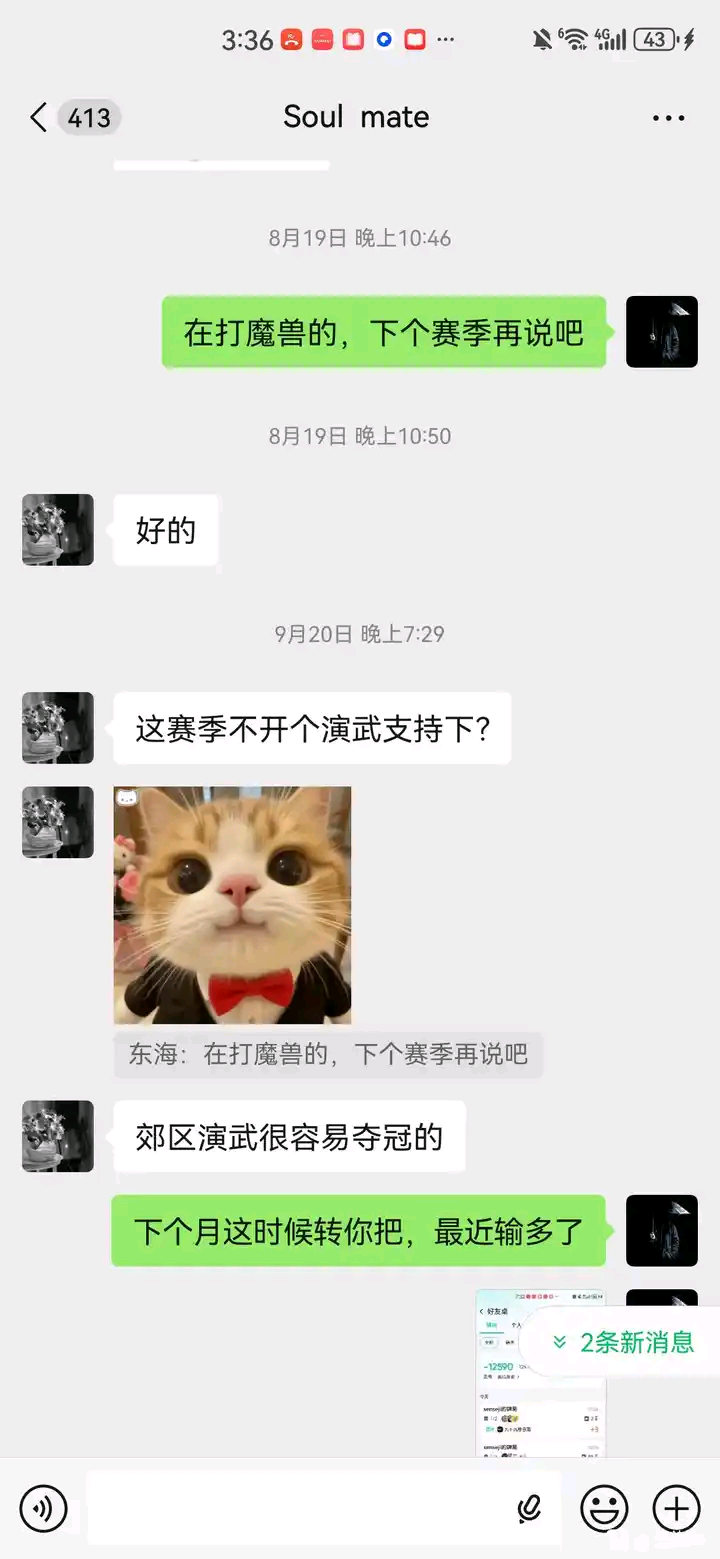This screenshot has width=720, height=1559.
Task: Jump to the 2 new messages
Action: click(x=623, y=1342)
